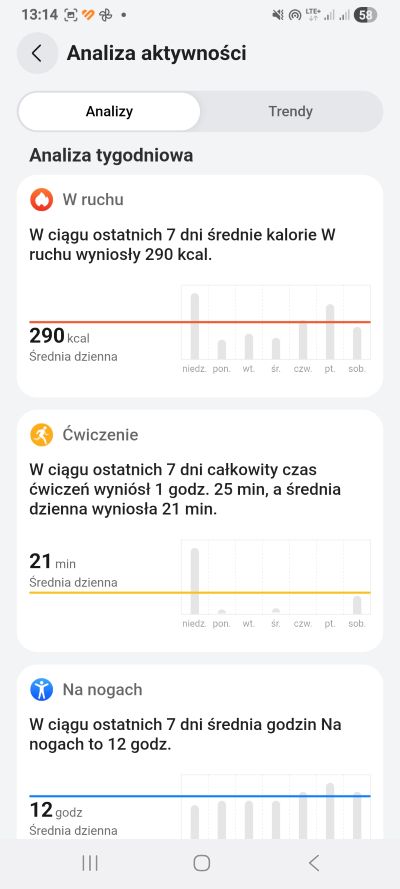Tap the system home button

pos(202,863)
